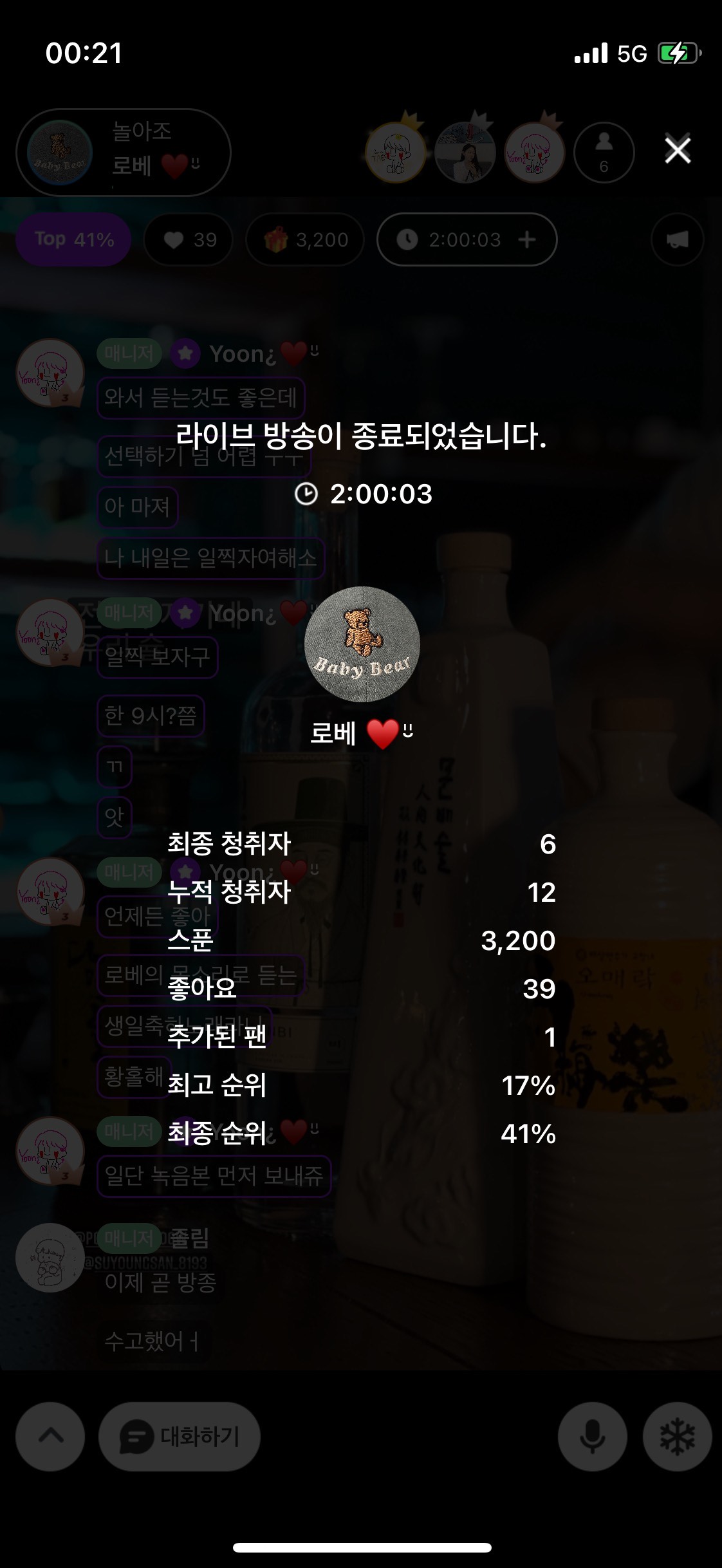Toggle the microphone button
722x1568 pixels.
click(x=592, y=1436)
